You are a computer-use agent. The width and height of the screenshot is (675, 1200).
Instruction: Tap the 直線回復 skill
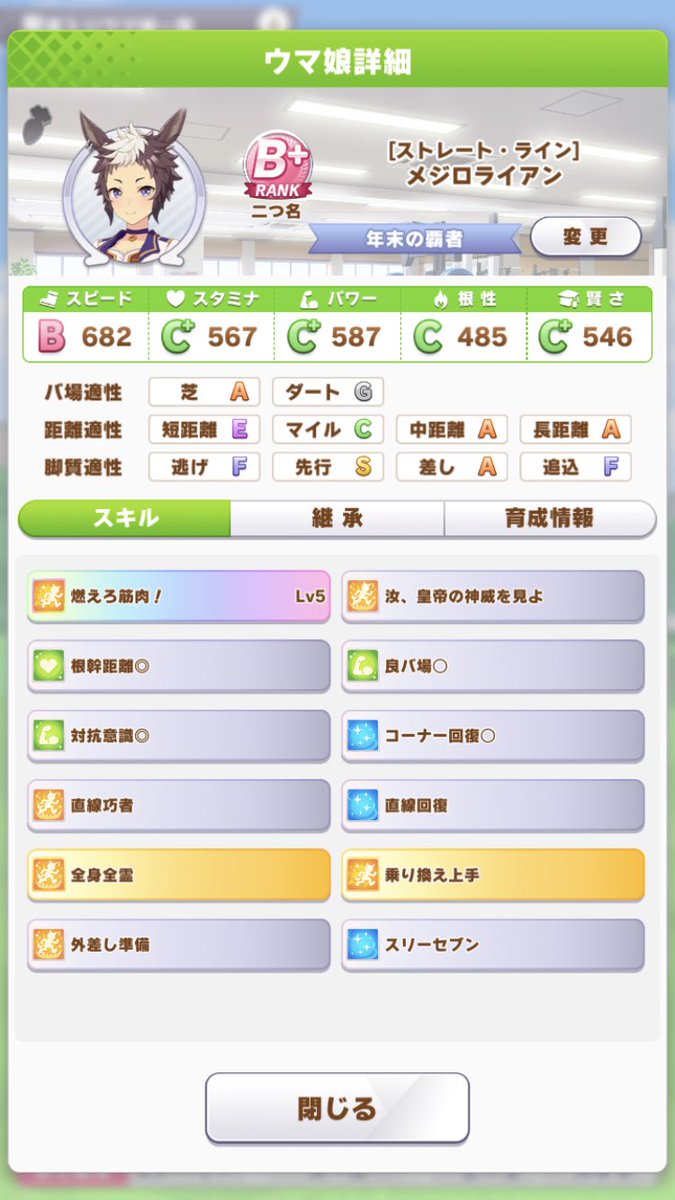(493, 805)
